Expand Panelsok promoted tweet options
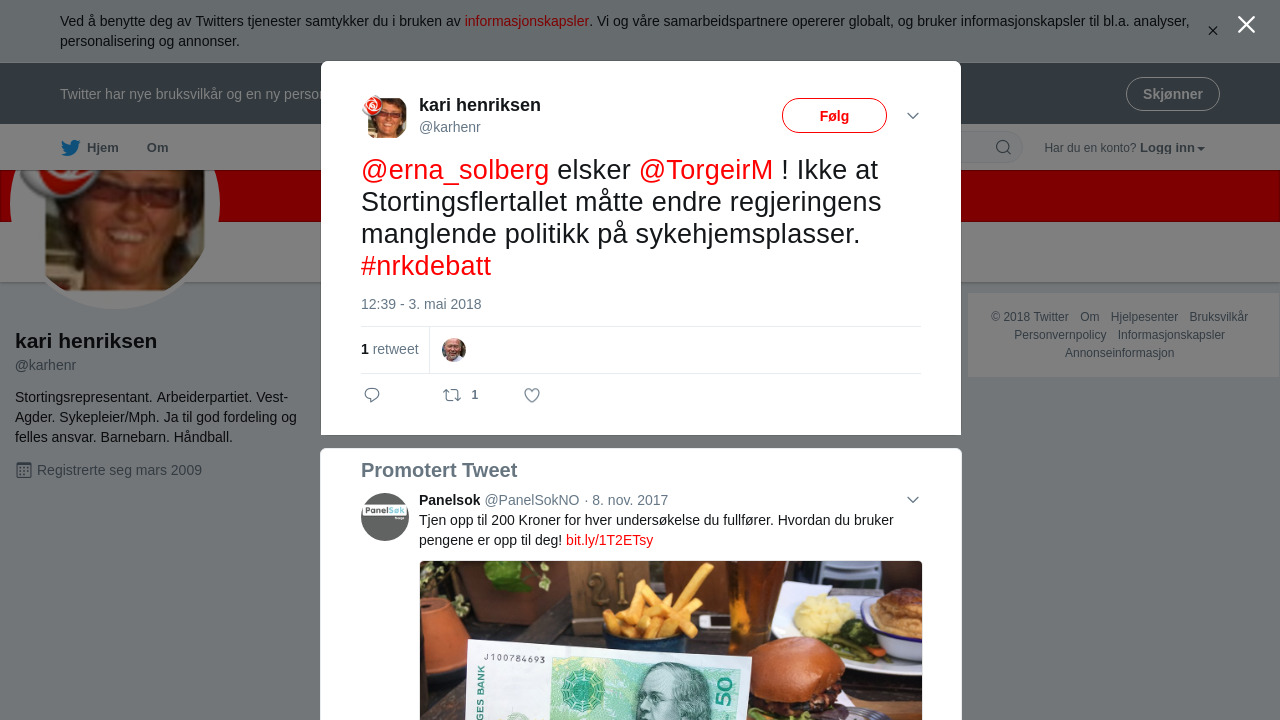The image size is (1280, 720). click(x=913, y=500)
